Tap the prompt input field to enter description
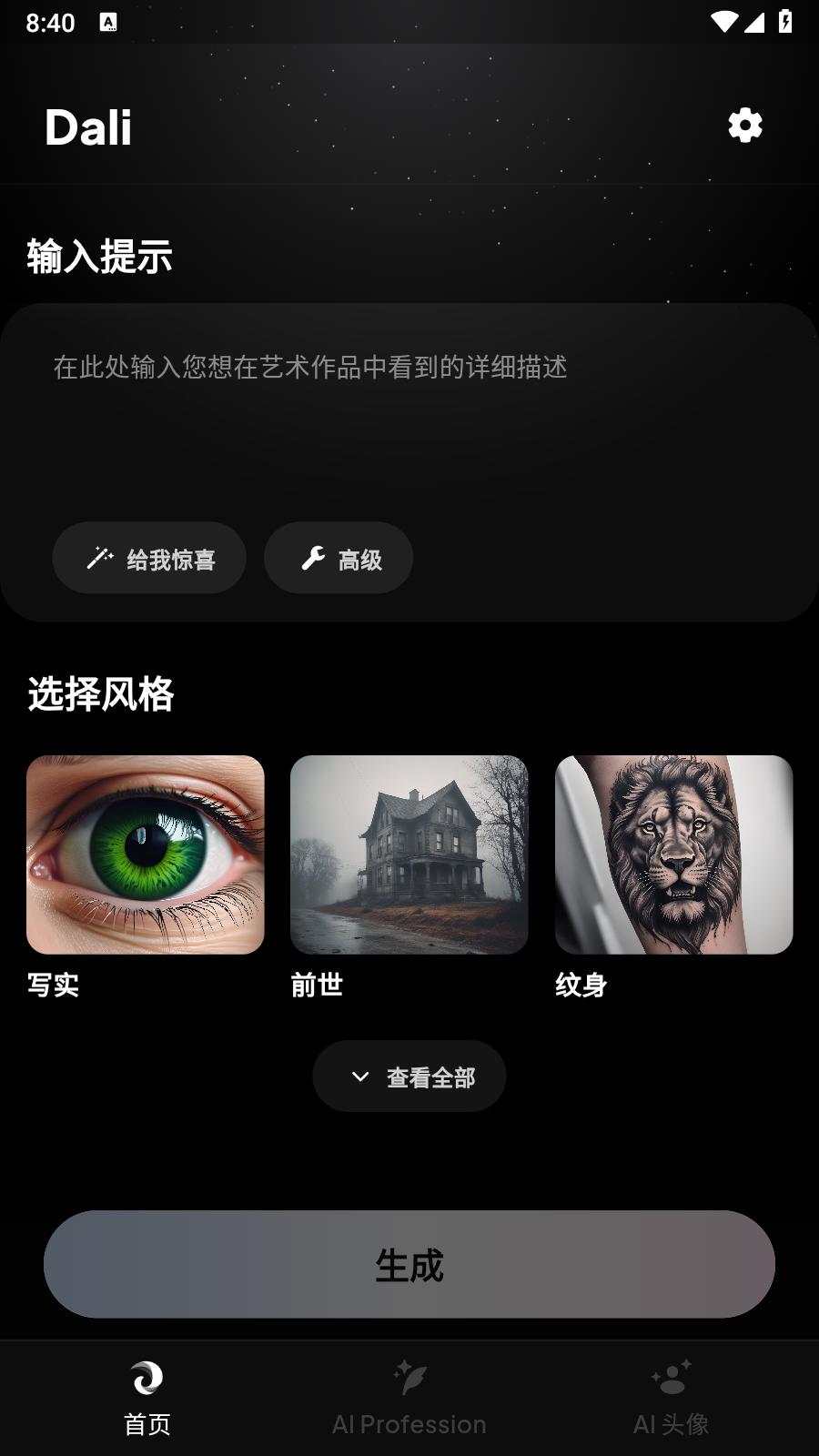The height and width of the screenshot is (1456, 819). [x=409, y=409]
